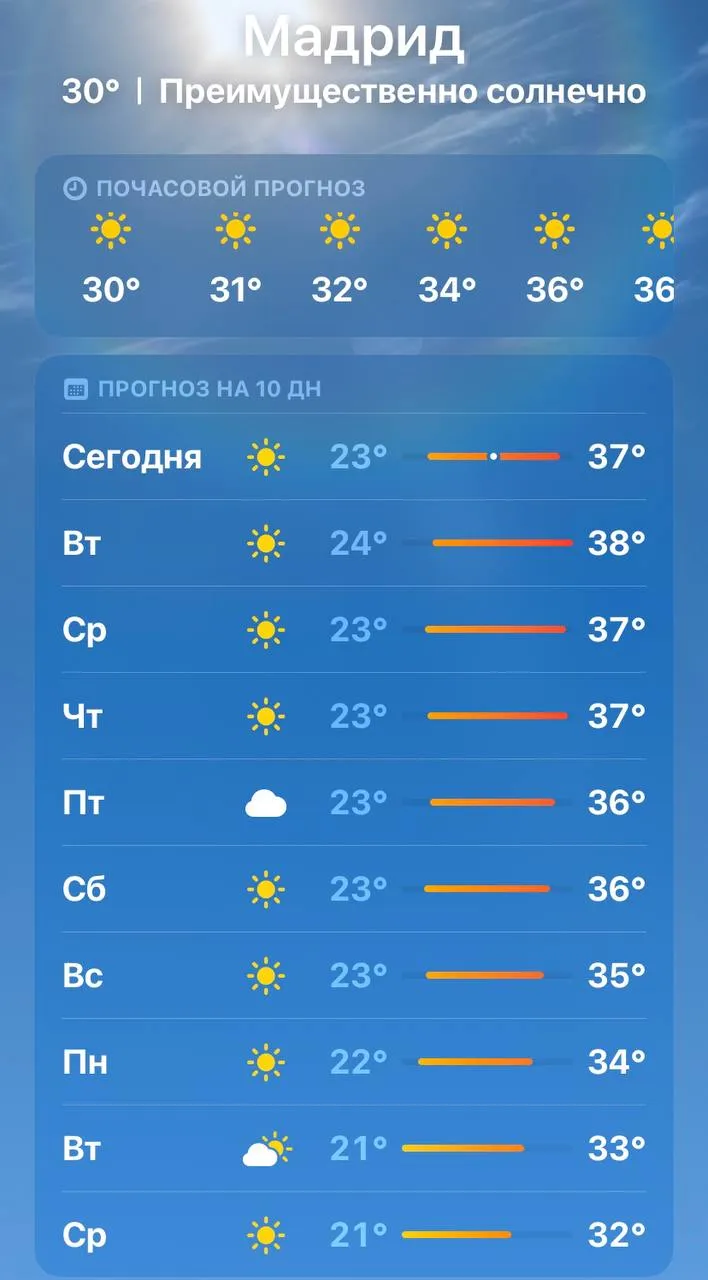Open today's forecast row Сегодня

354,457
